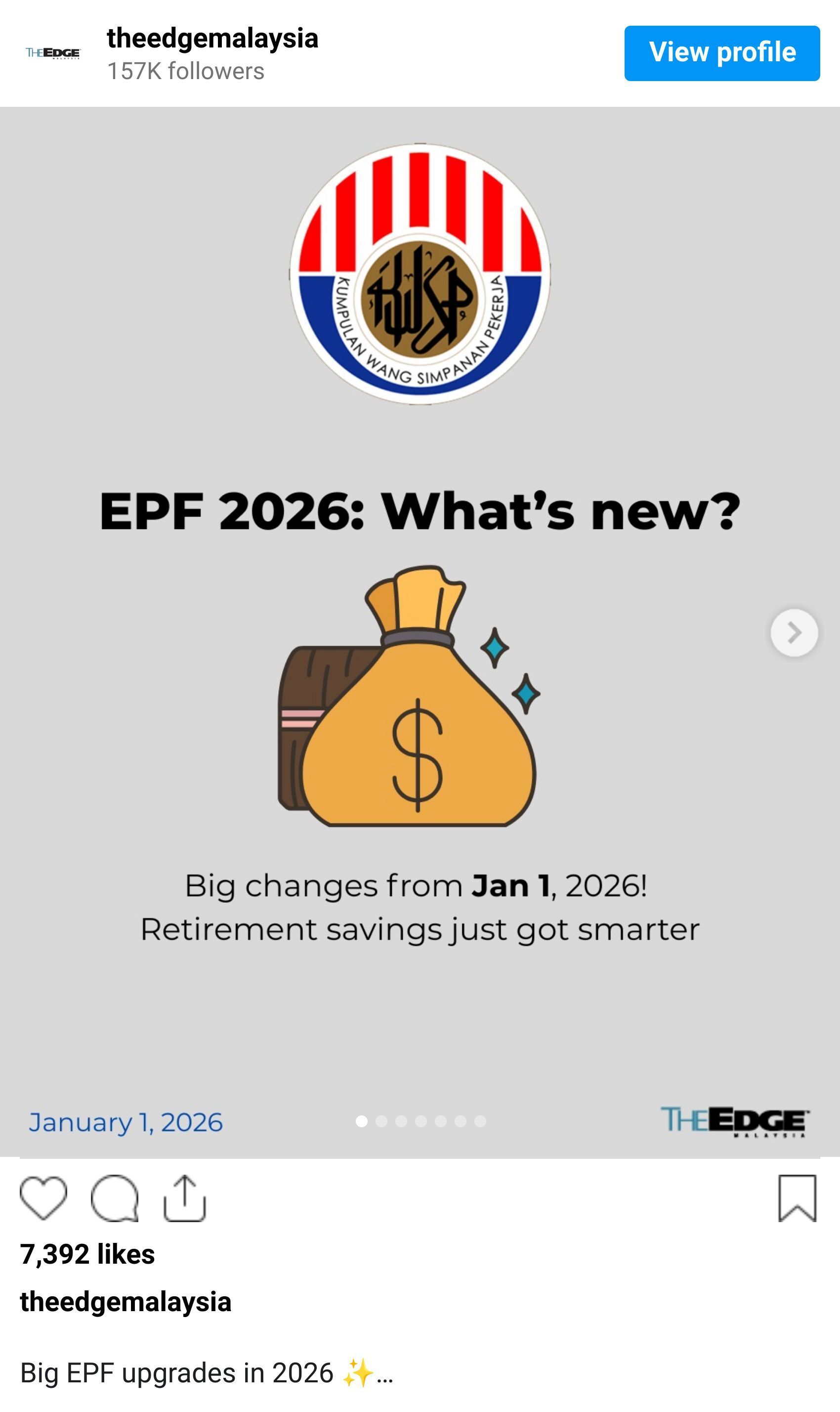Like the EPF 2026 post

point(43,1198)
